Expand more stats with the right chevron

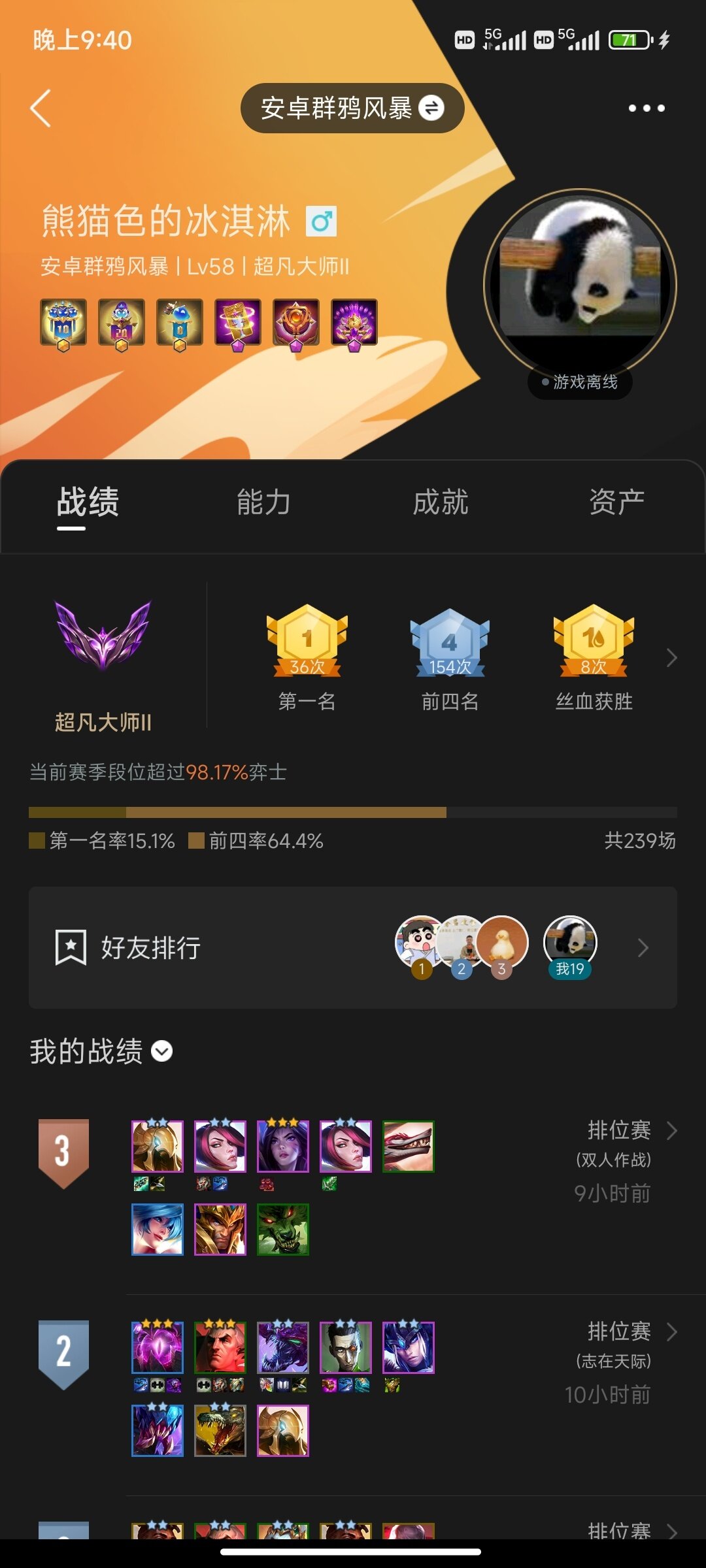pos(671,658)
